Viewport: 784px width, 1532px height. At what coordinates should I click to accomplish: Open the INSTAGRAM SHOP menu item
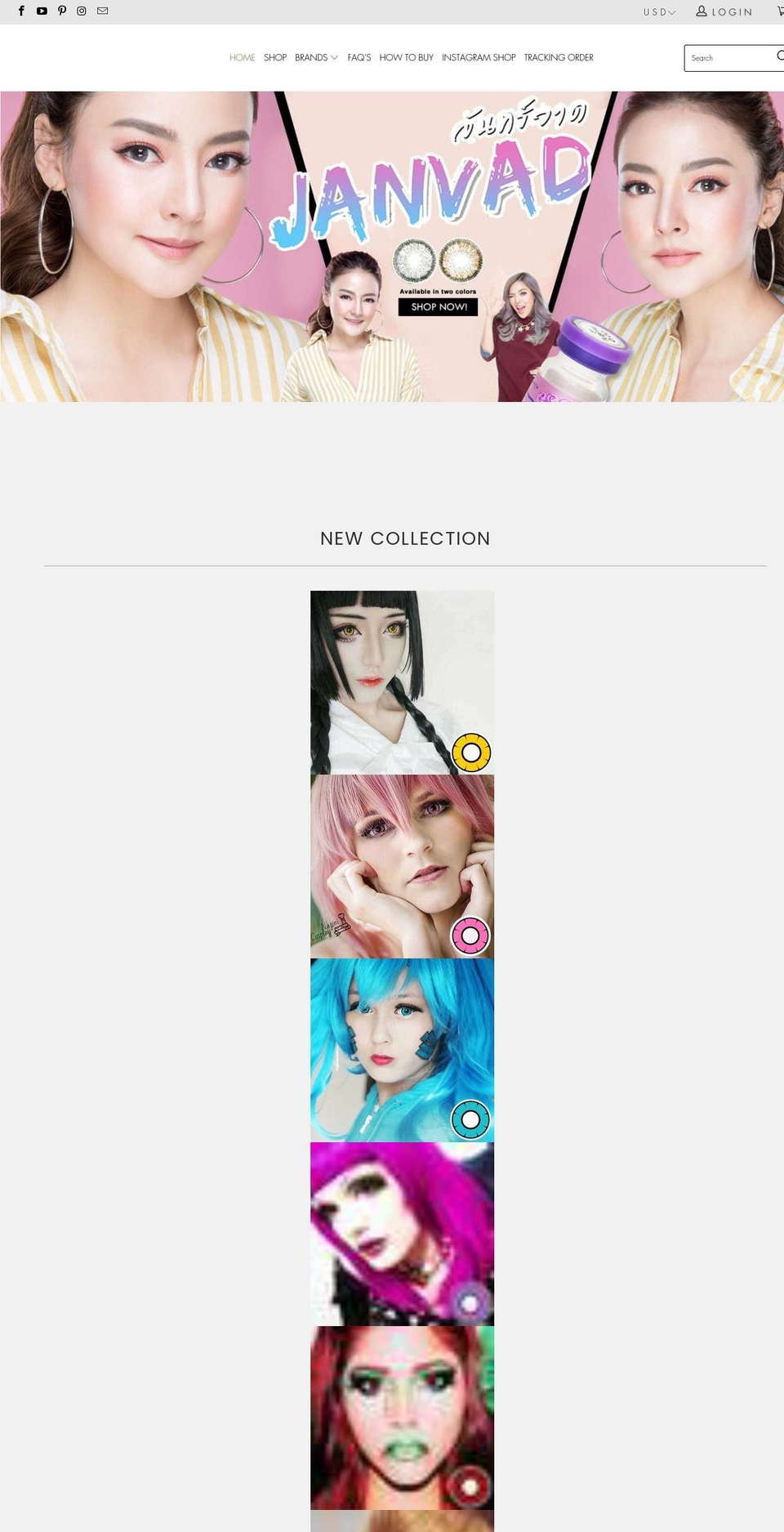pyautogui.click(x=479, y=57)
